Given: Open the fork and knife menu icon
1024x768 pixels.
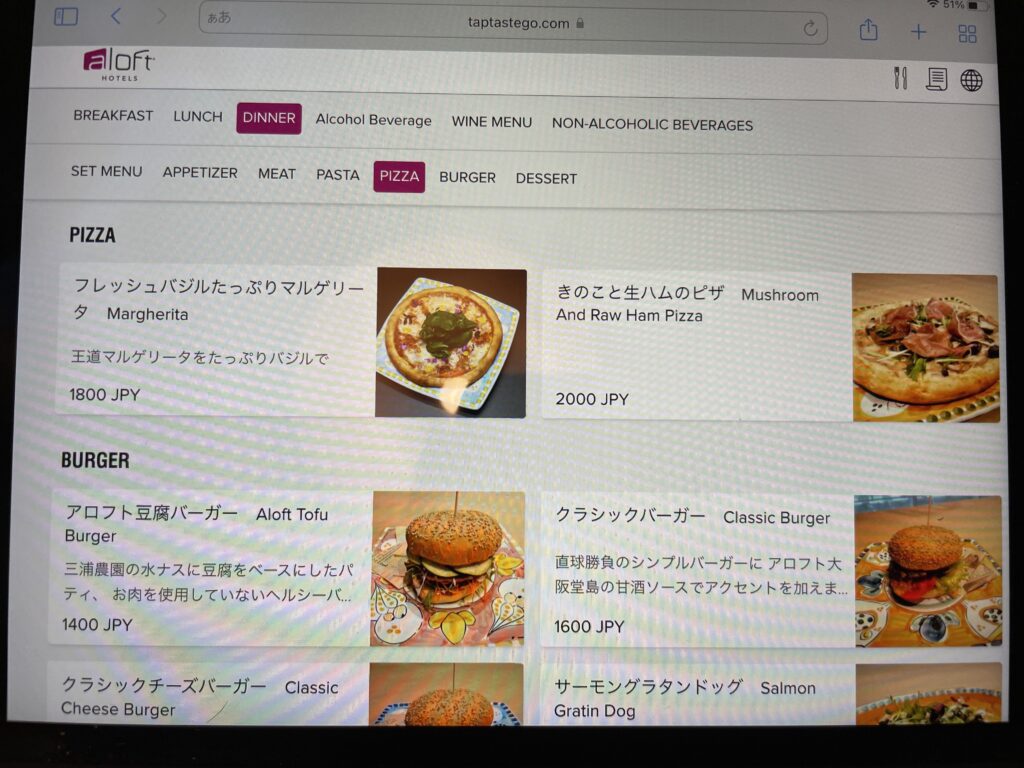Looking at the screenshot, I should [x=900, y=78].
